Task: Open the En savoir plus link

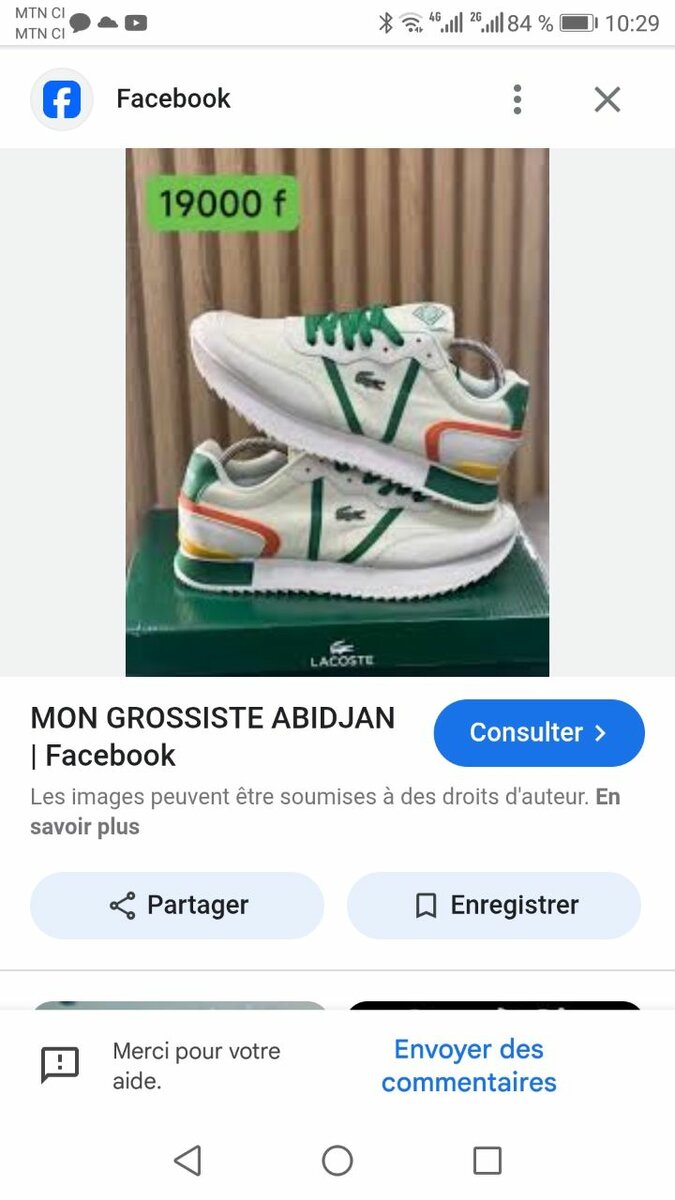Action: (85, 827)
